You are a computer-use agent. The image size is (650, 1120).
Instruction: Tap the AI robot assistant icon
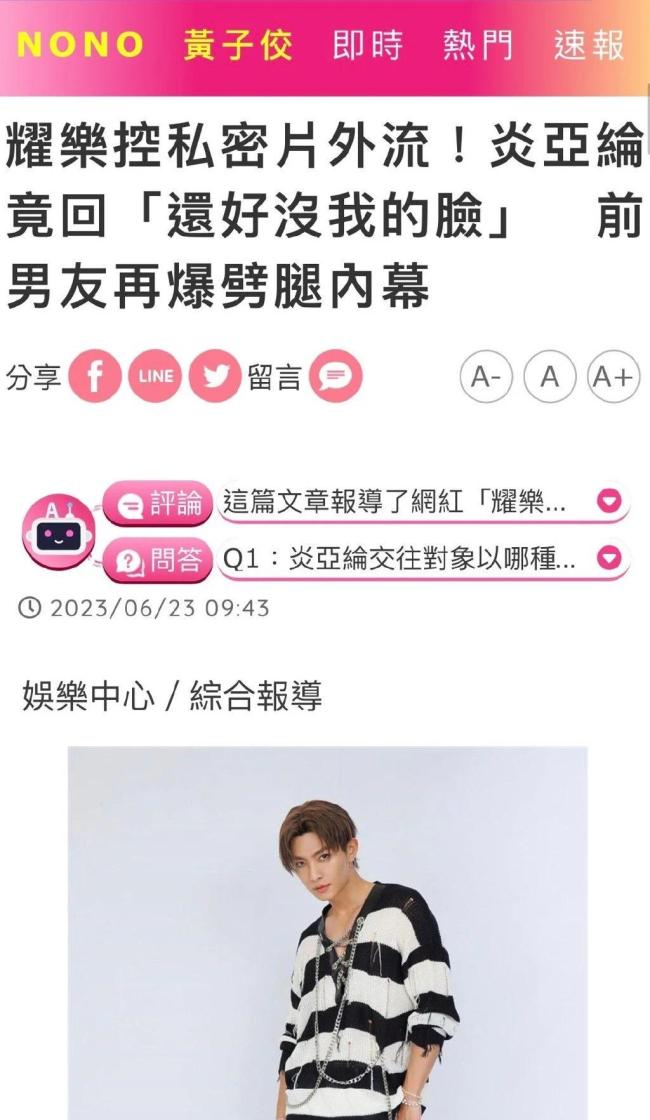pos(59,531)
